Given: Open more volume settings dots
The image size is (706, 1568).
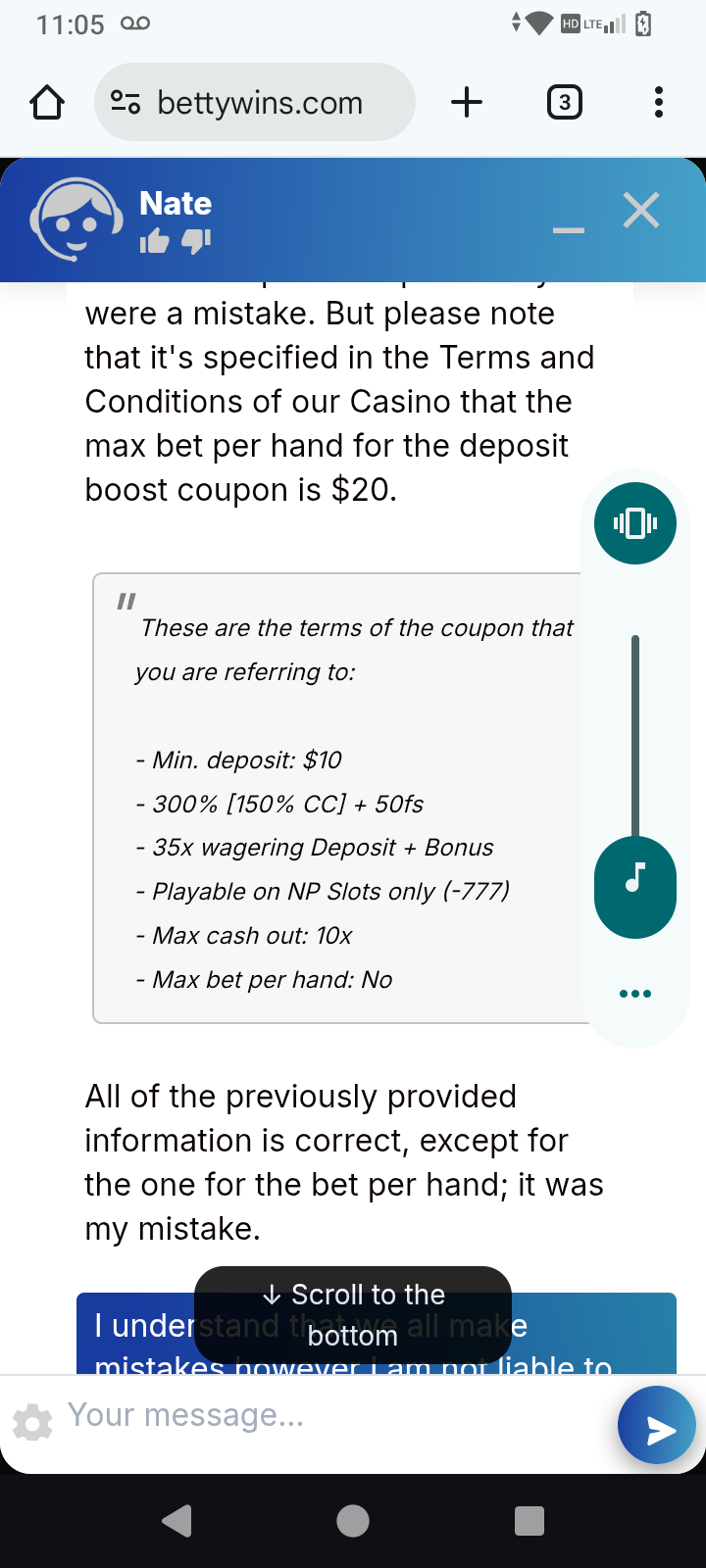Looking at the screenshot, I should 635,994.
